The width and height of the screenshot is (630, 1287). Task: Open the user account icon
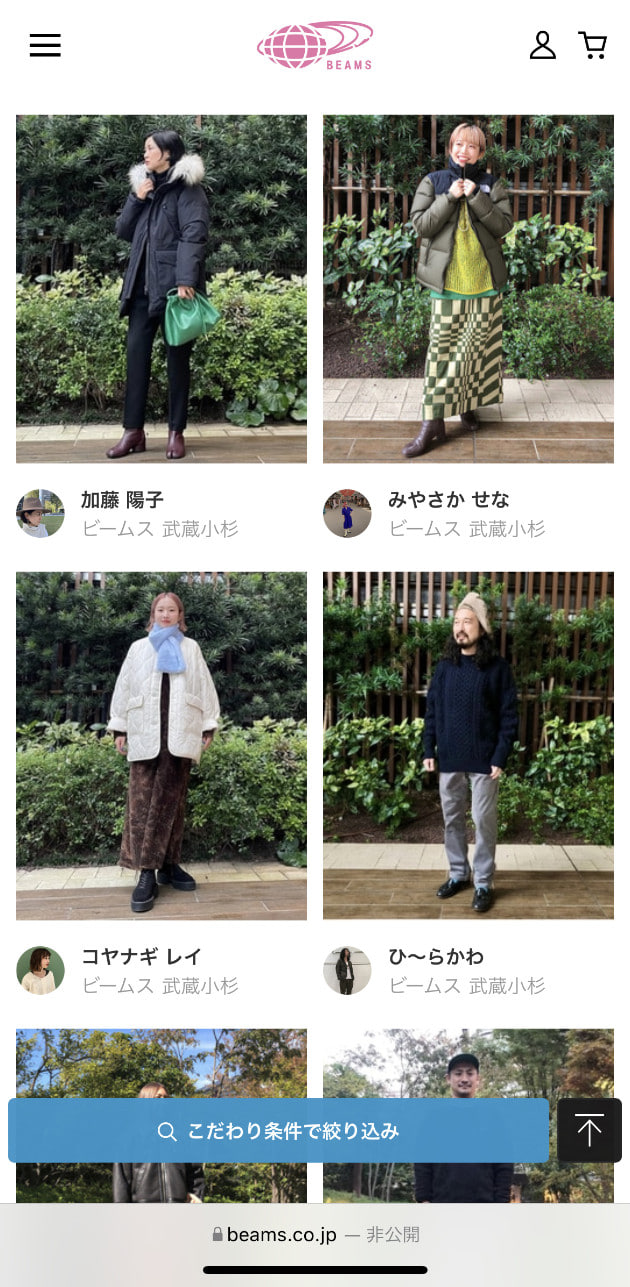(x=542, y=45)
